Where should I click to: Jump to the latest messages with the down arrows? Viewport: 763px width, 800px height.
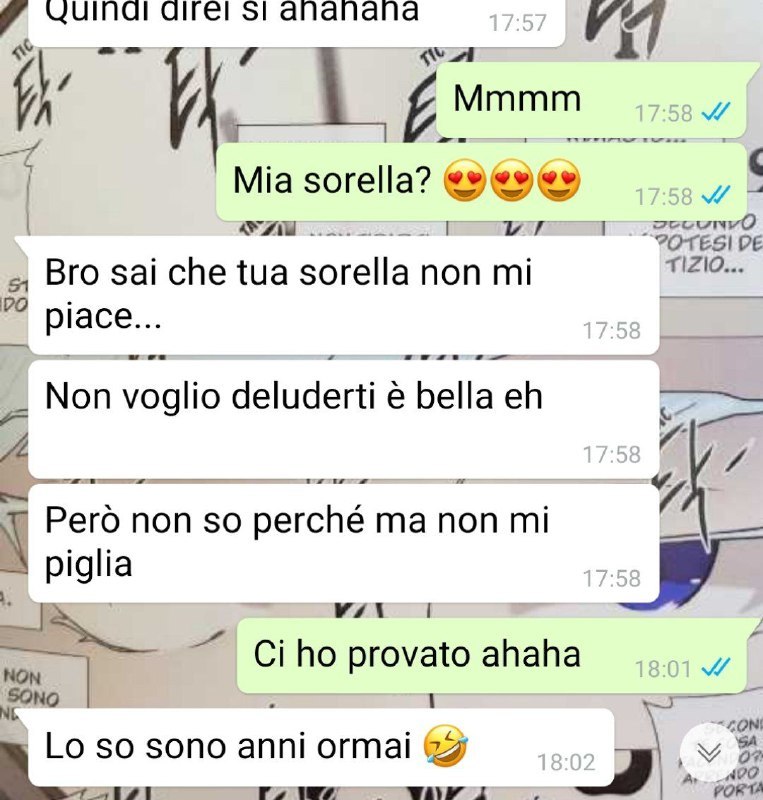point(707,752)
